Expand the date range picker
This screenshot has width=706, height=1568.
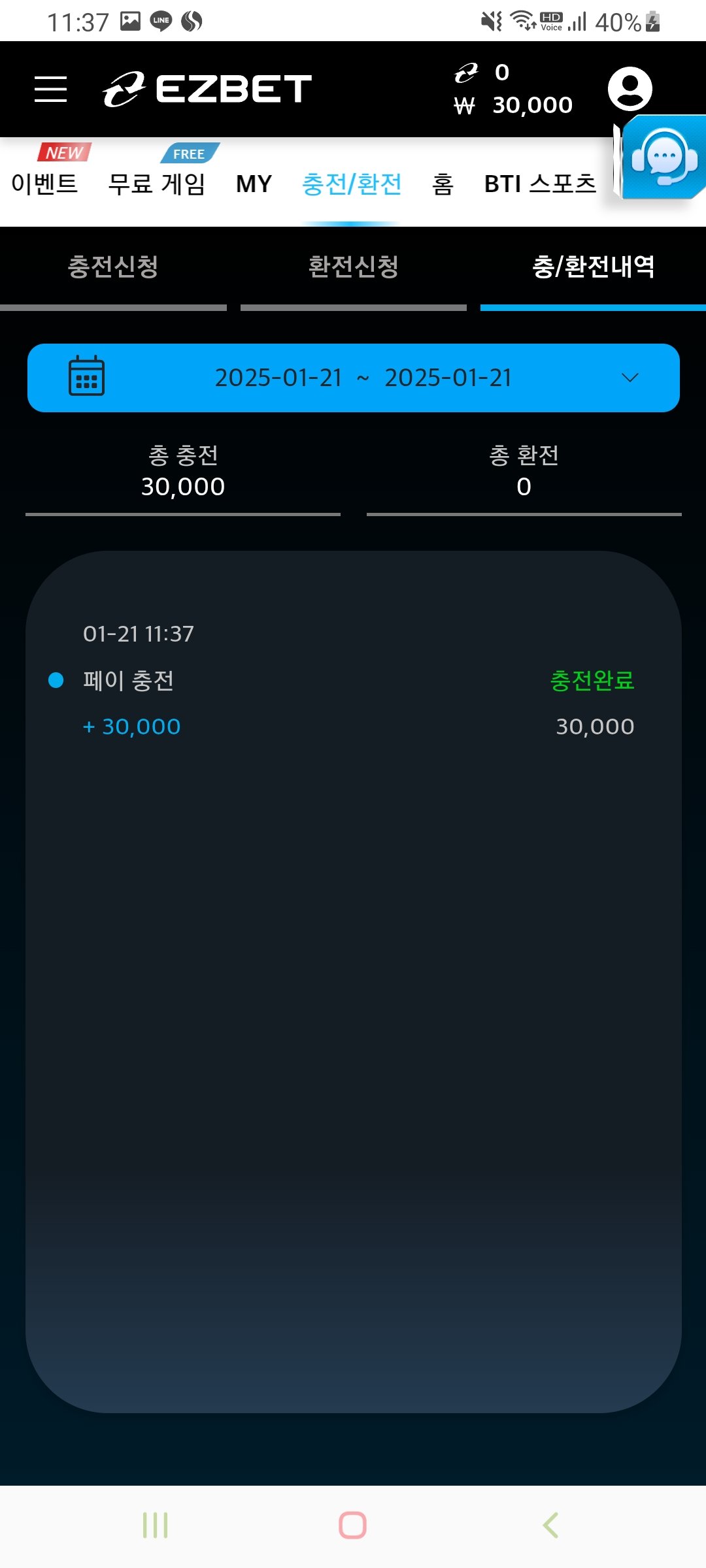click(x=354, y=378)
